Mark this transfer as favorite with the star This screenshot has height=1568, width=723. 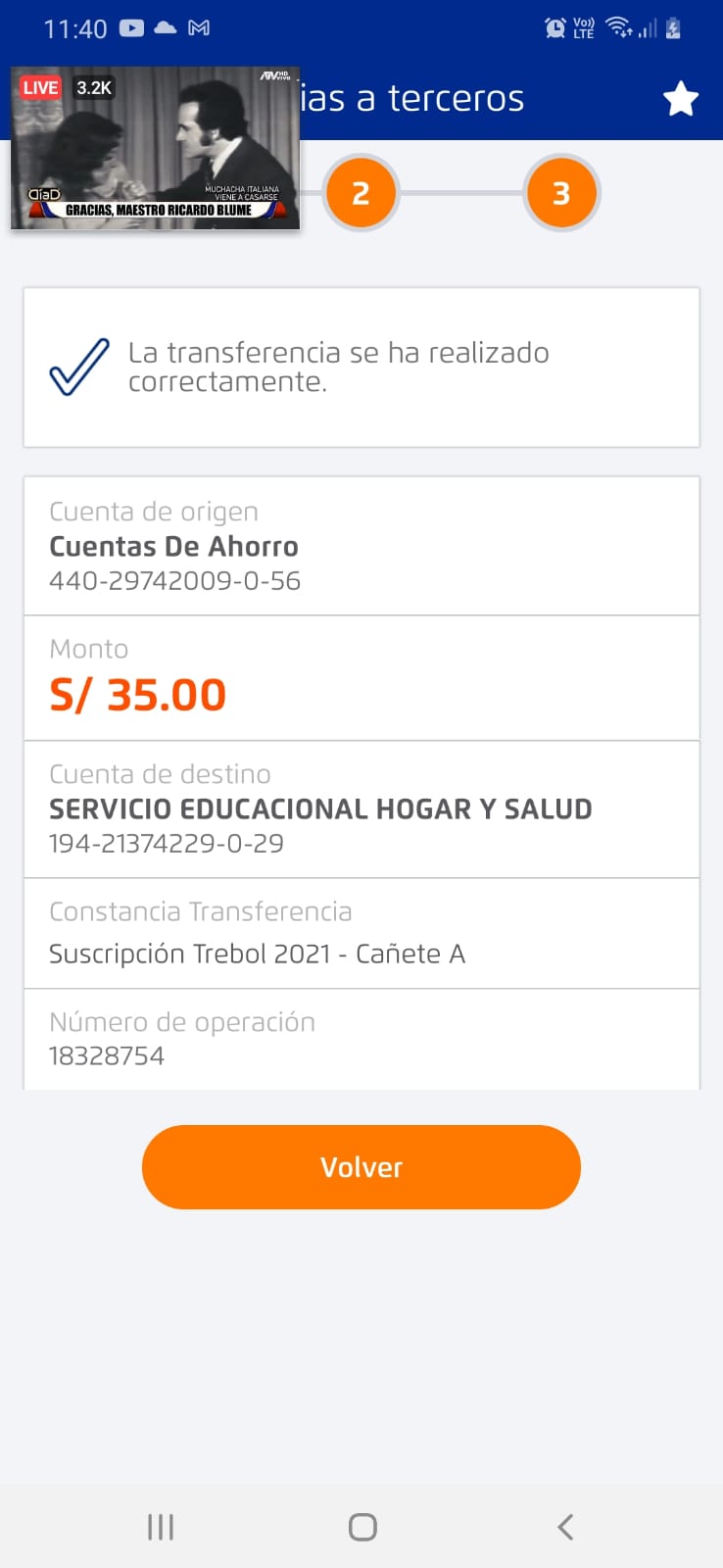click(680, 99)
